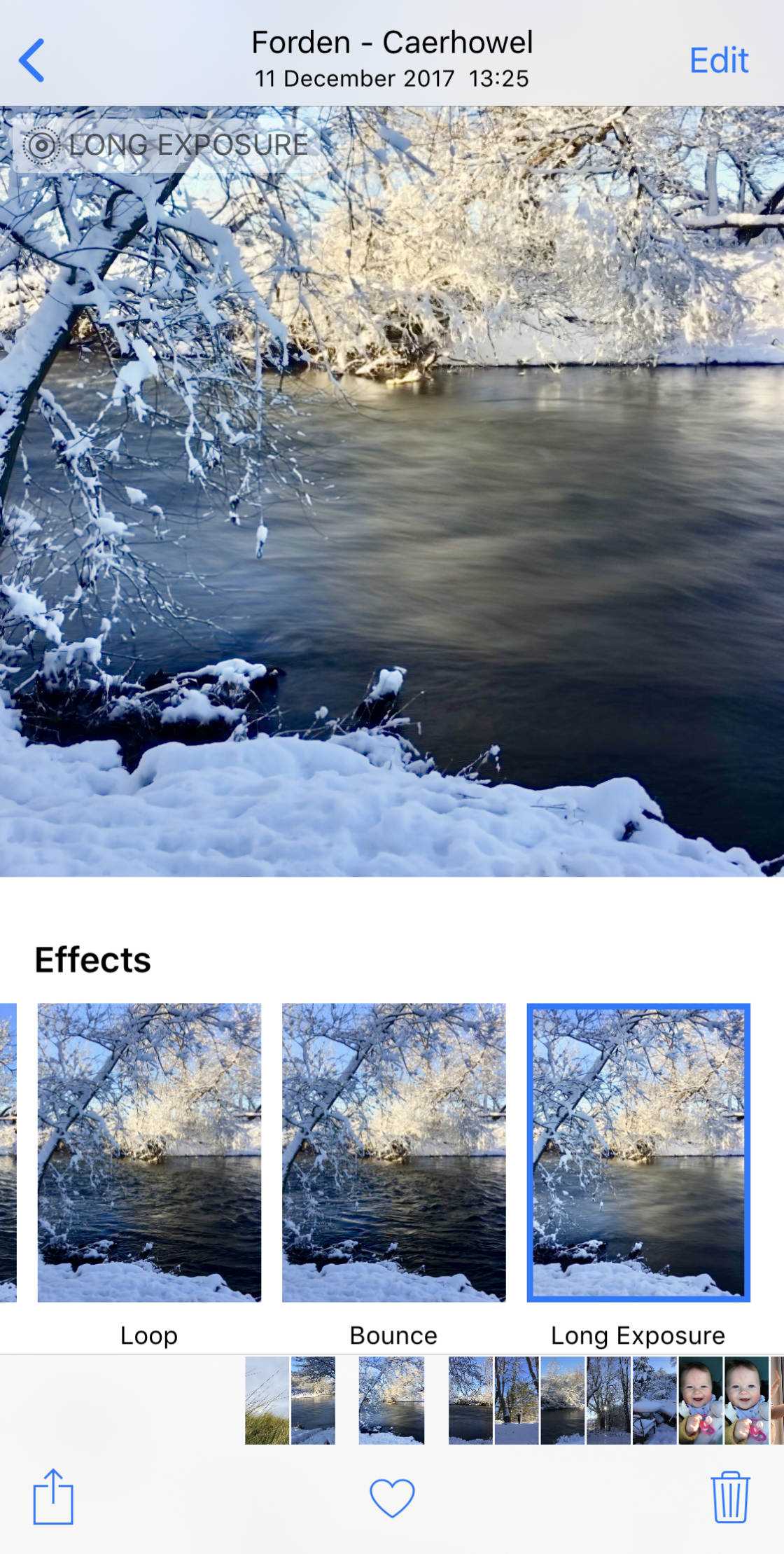View the main long exposure photo fullscreen
The image size is (784, 1554).
pyautogui.click(x=392, y=490)
